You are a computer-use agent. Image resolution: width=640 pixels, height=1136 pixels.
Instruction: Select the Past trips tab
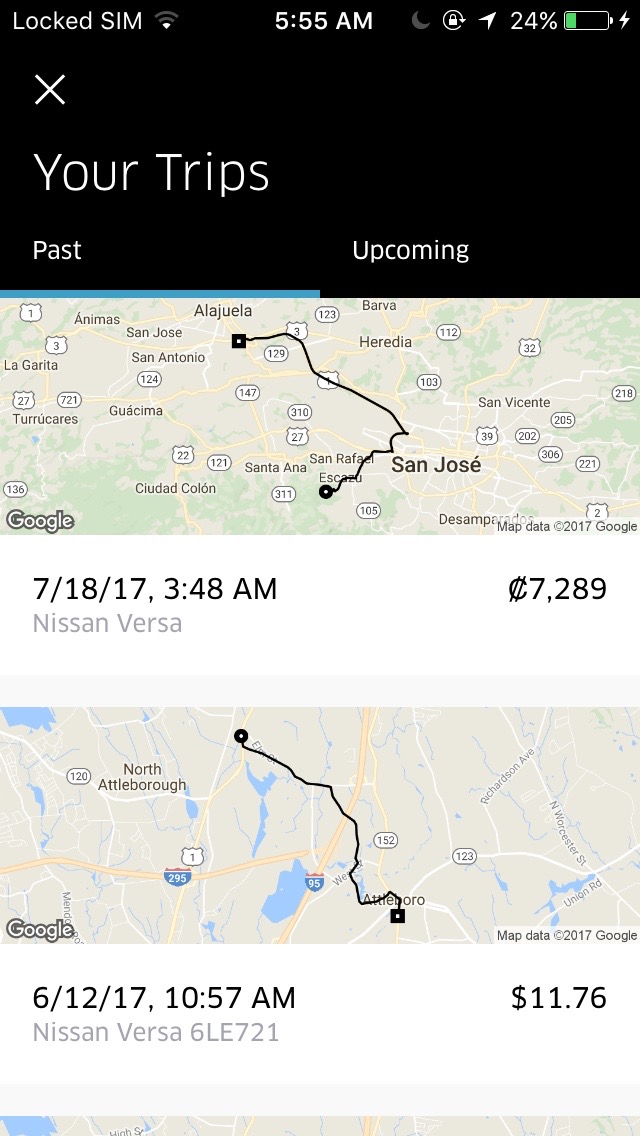click(58, 250)
